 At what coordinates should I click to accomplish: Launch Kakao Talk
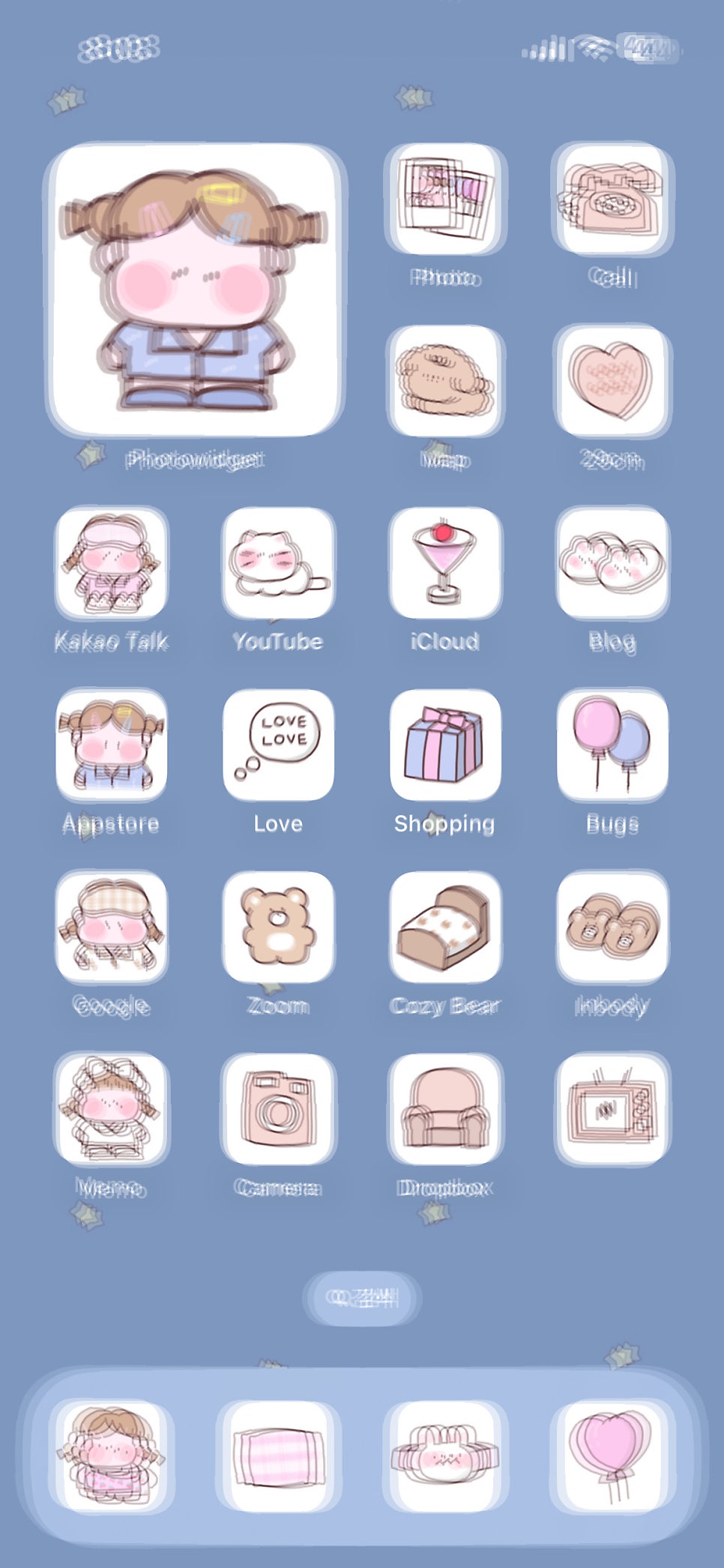(x=112, y=562)
